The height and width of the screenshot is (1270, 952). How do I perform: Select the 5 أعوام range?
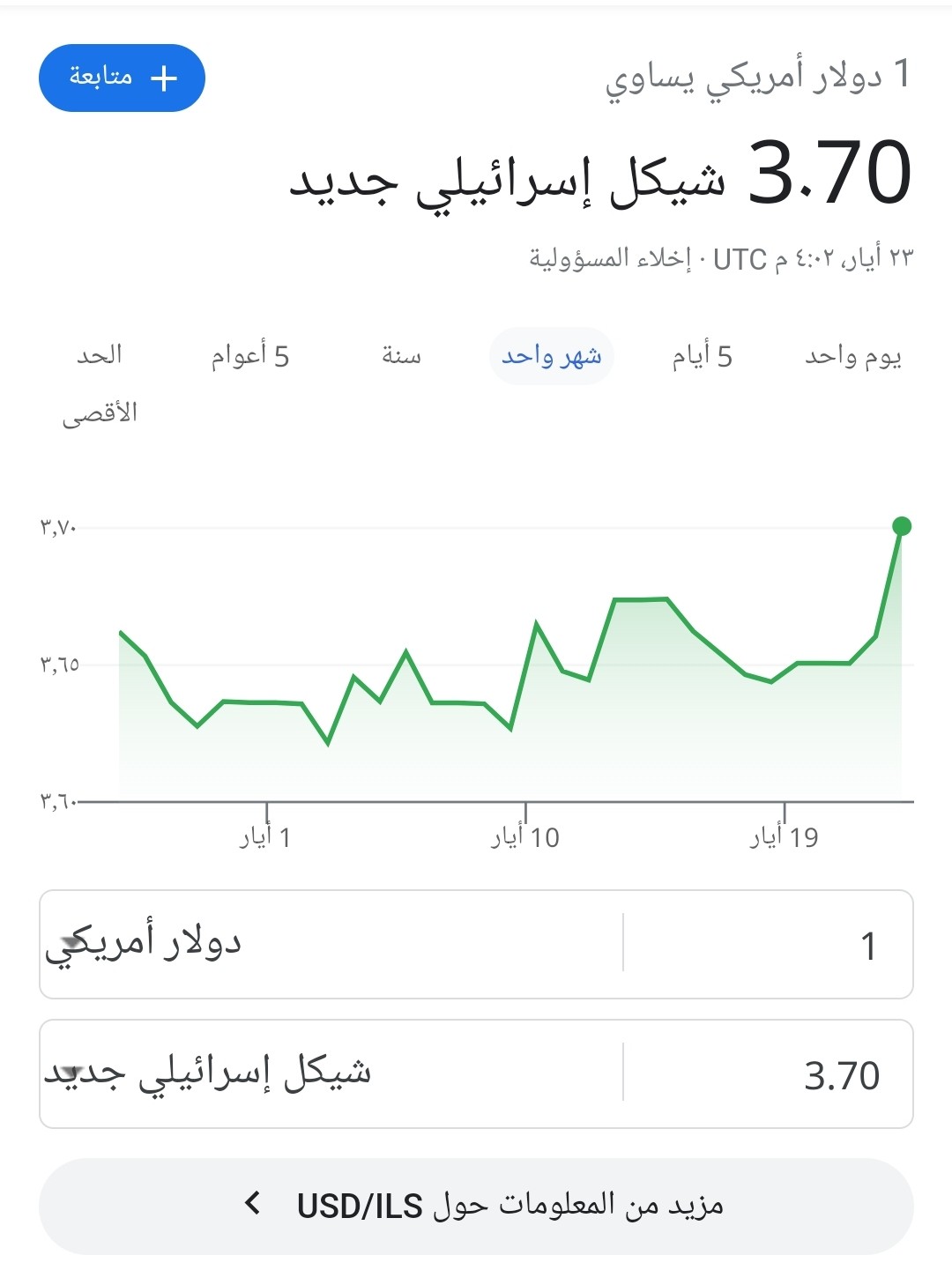(250, 356)
